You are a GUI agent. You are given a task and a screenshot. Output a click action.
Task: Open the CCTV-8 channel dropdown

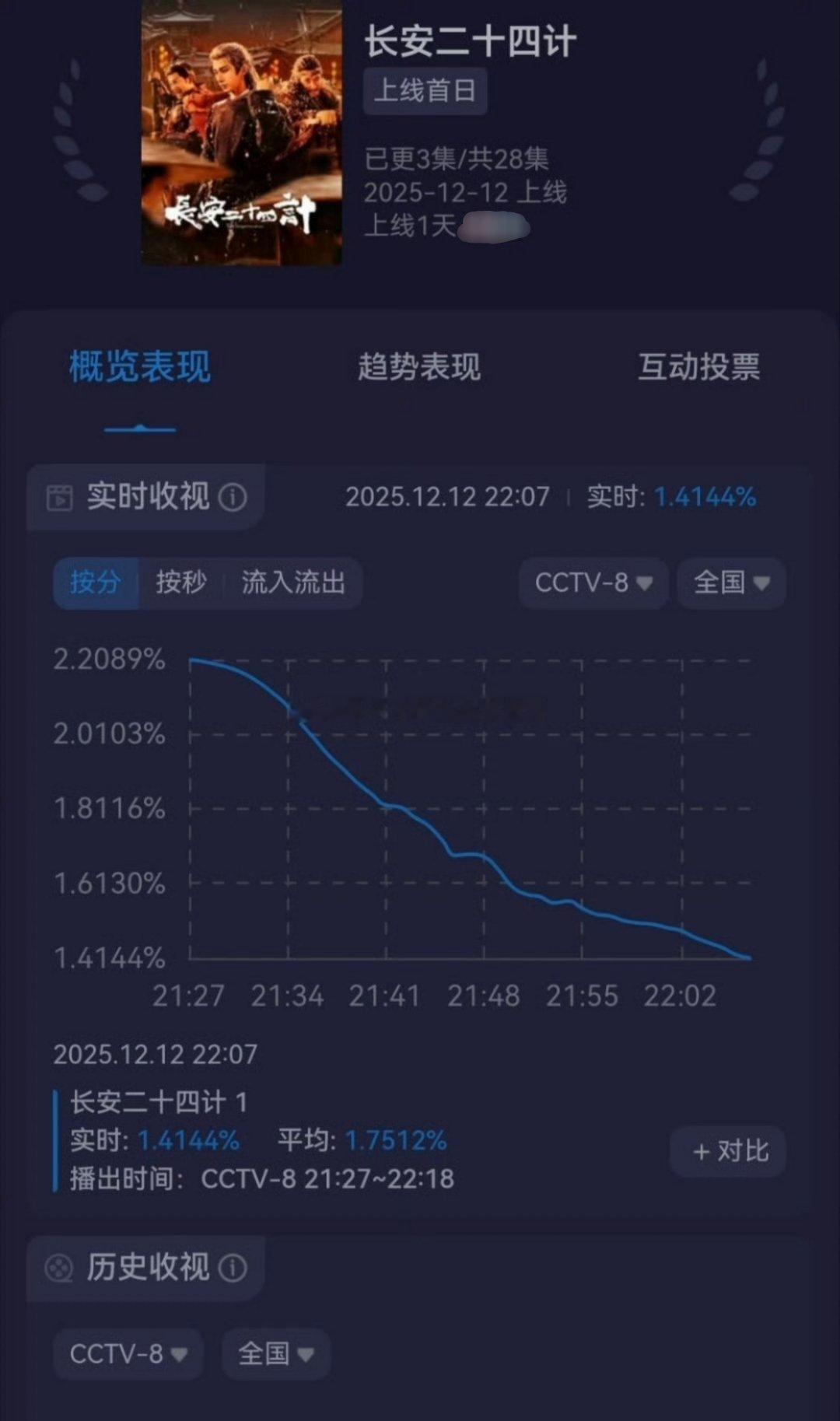[x=593, y=583]
